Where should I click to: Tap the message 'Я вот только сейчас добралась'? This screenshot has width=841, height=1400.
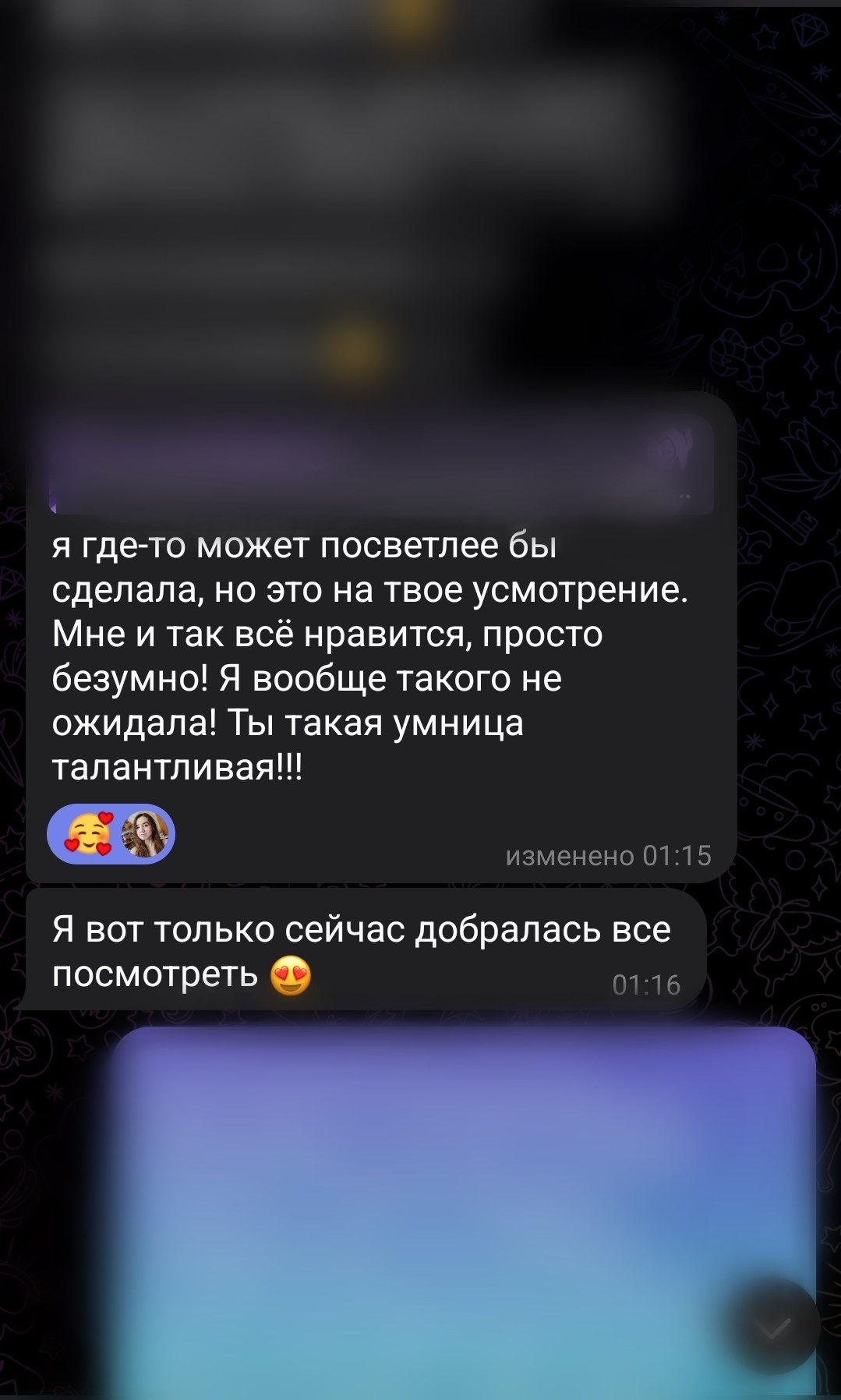[x=361, y=949]
